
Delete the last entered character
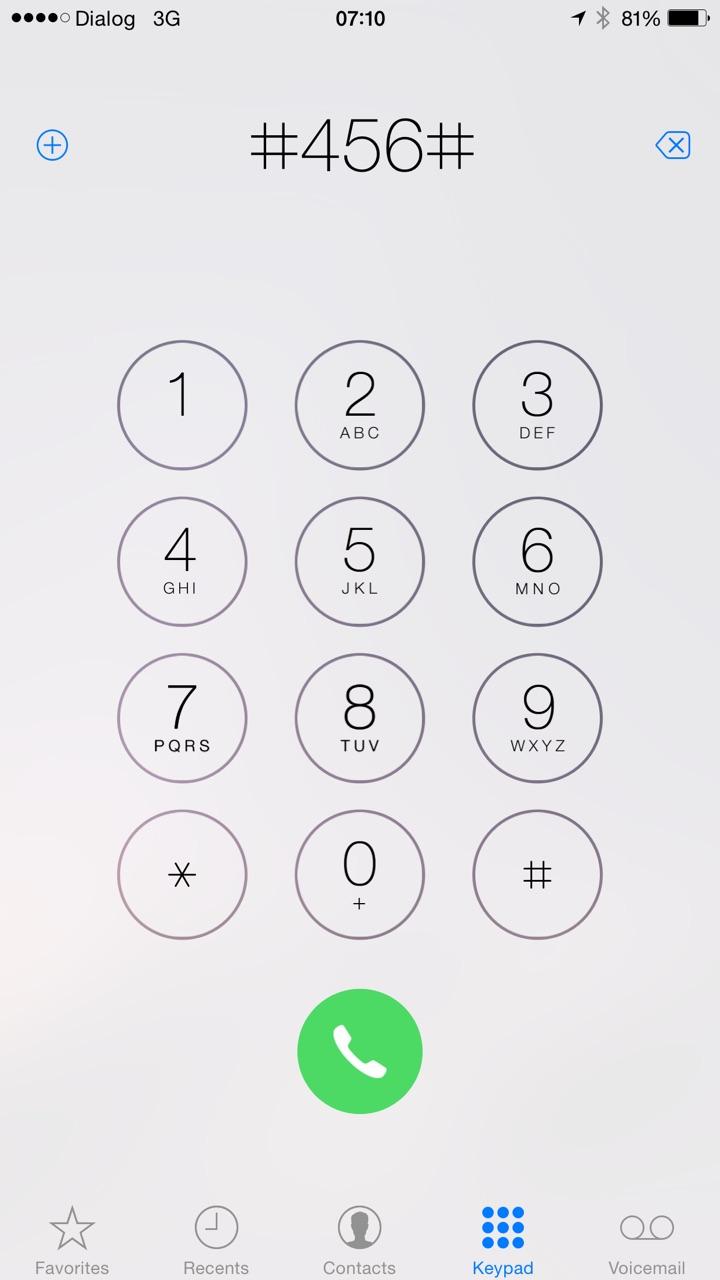coord(673,146)
